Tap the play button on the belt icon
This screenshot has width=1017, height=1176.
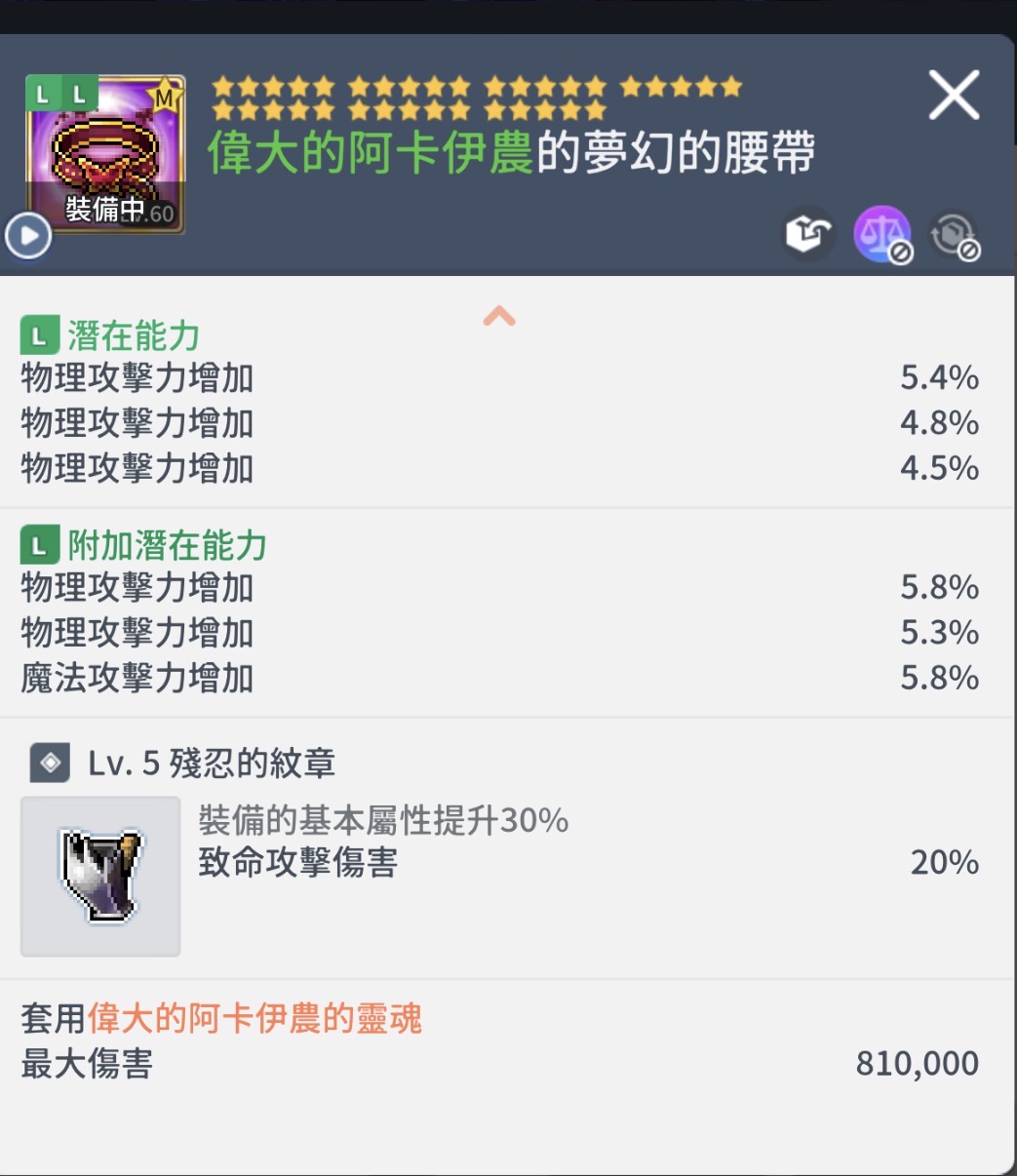(27, 235)
